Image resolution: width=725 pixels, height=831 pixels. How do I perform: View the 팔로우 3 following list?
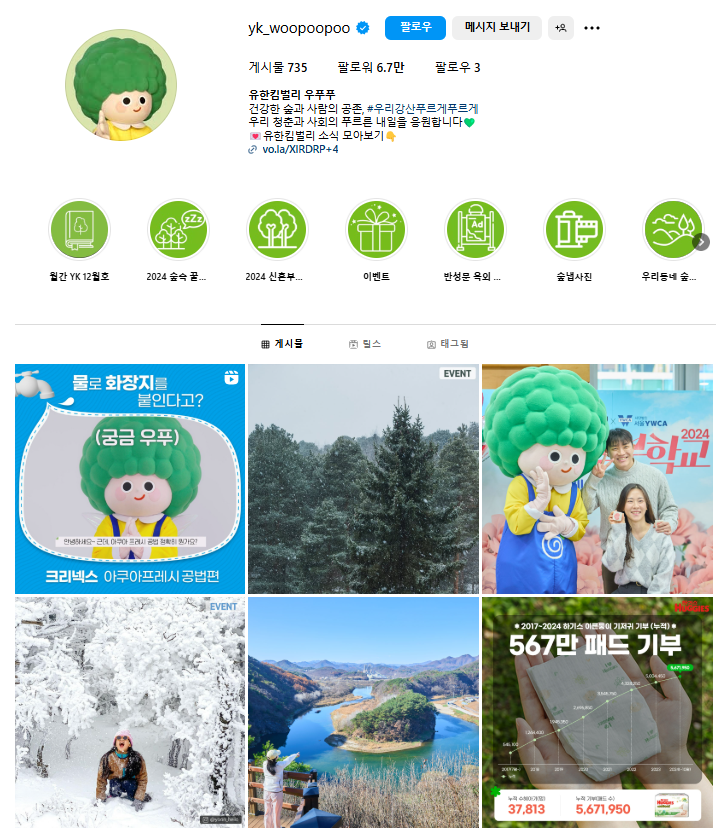457,68
